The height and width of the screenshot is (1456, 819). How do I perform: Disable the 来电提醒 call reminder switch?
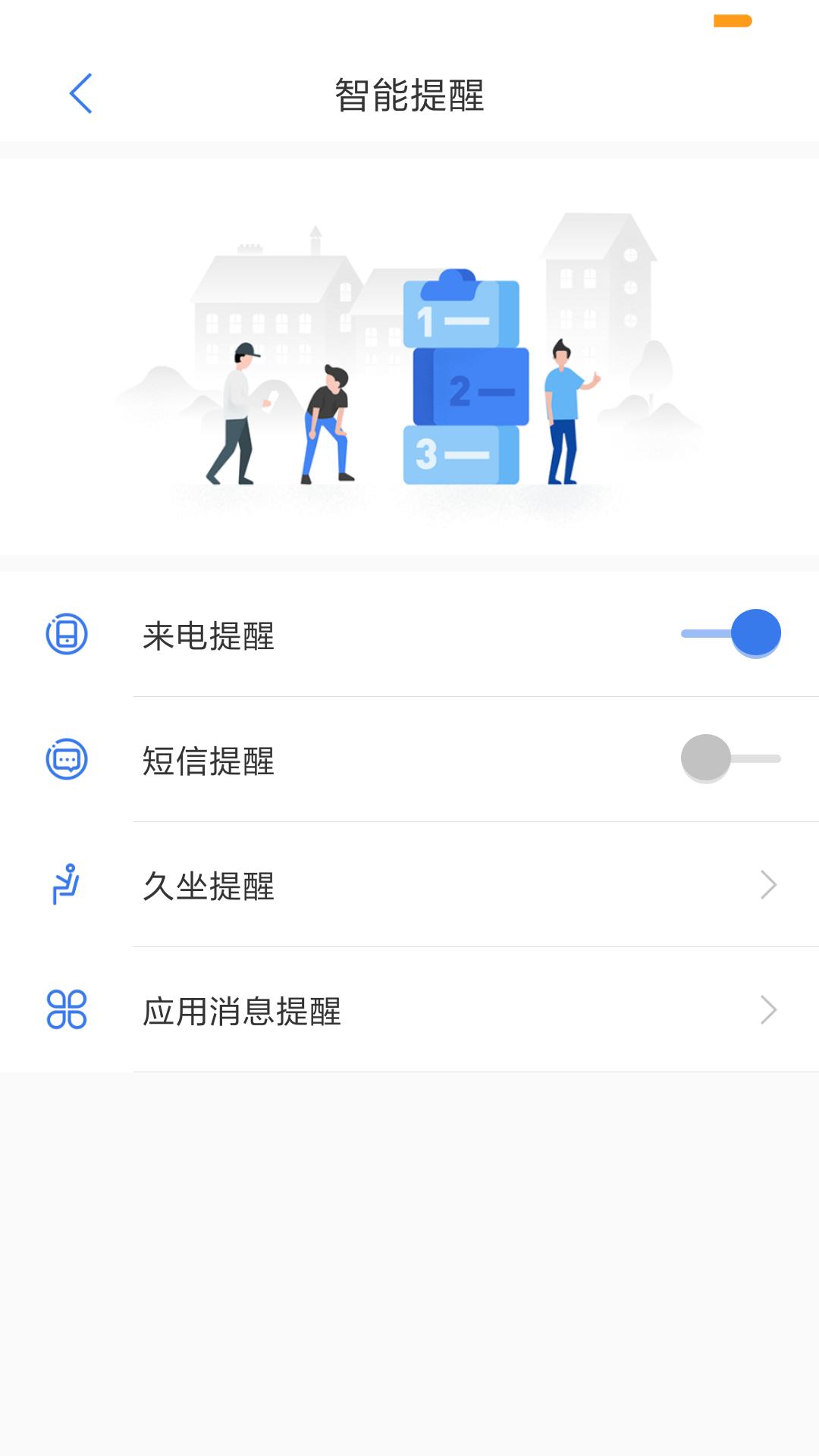point(730,635)
